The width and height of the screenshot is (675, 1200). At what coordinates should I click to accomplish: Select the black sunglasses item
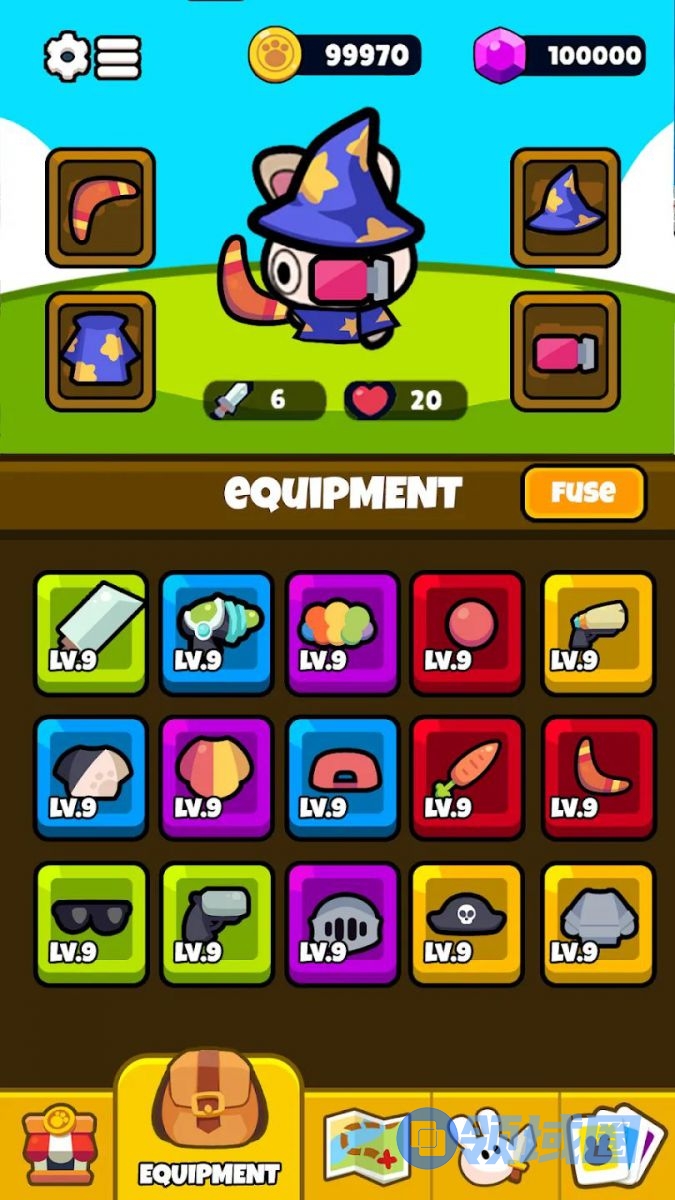91,922
